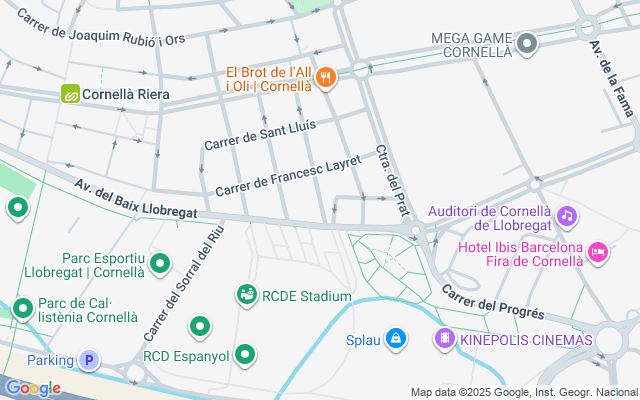Open Auditori de Cornellà de Llobregat pin
Screen dimensions: 640x400
pyautogui.click(x=567, y=216)
